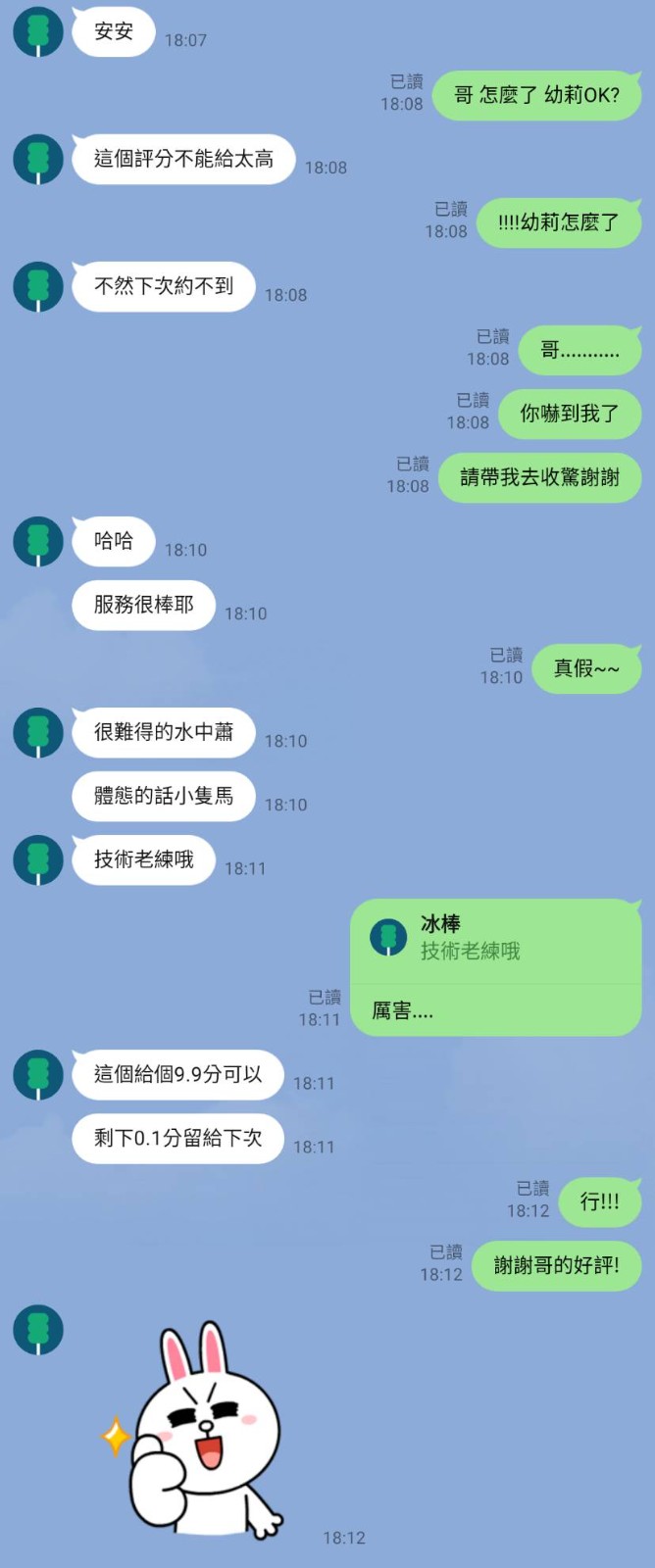Open sender's avatar beside the 安安 message
This screenshot has width=655, height=1568.
[37, 31]
